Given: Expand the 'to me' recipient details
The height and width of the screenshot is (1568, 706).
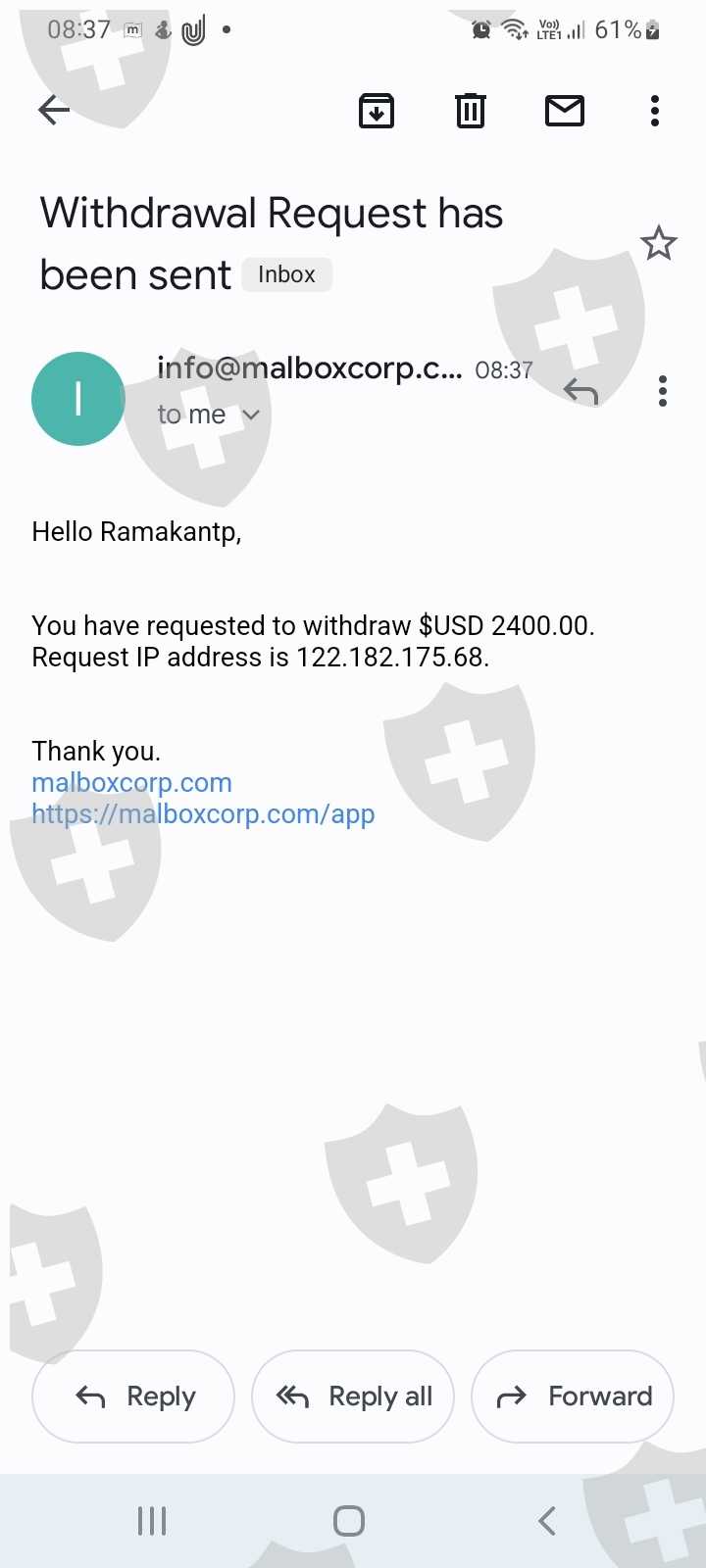Looking at the screenshot, I should click(209, 415).
